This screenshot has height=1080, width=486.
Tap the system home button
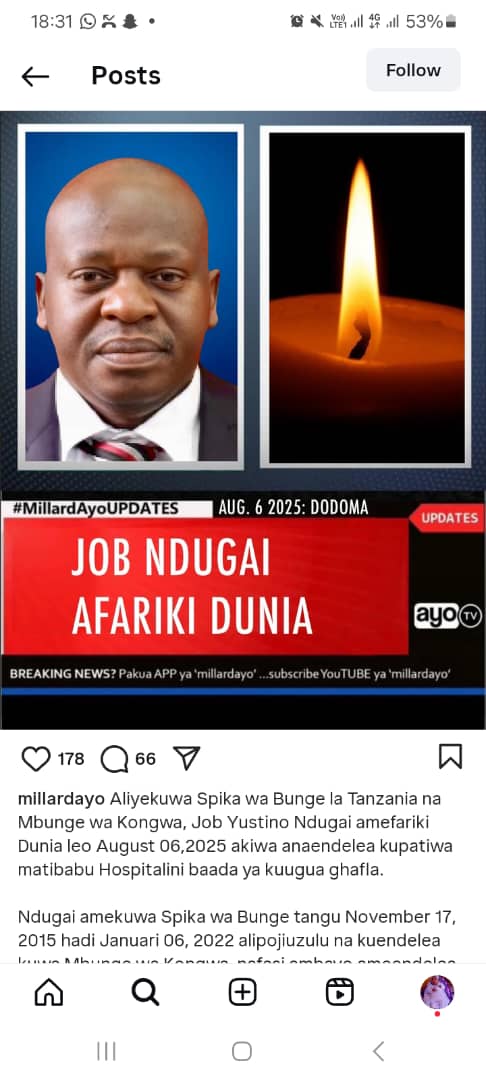[x=242, y=1051]
